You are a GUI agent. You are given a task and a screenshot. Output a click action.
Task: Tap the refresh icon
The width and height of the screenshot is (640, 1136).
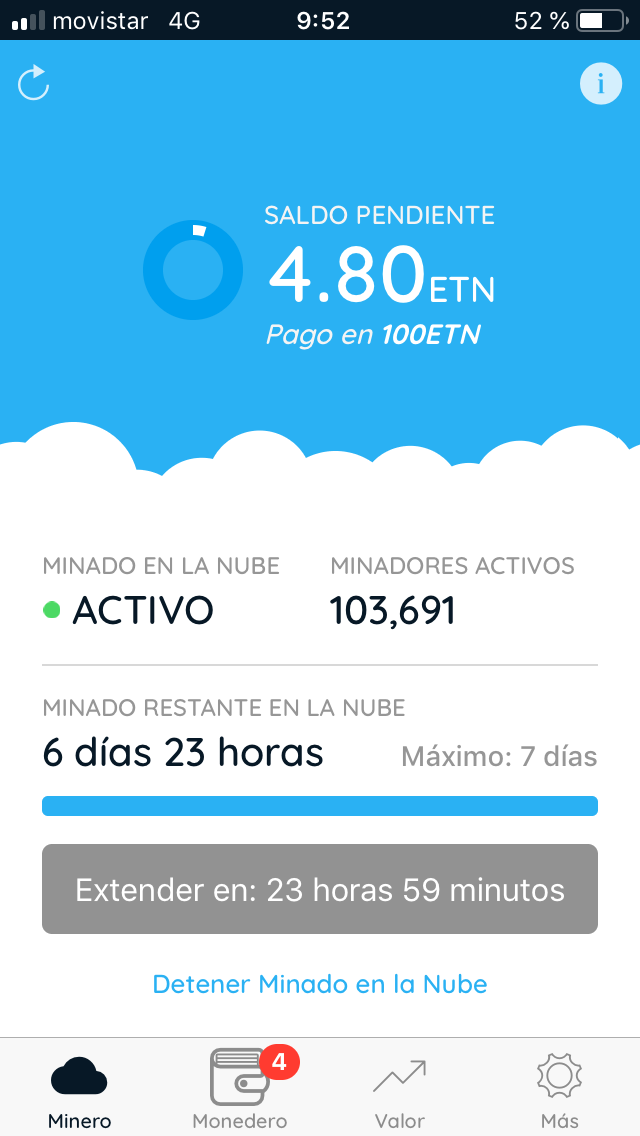coord(33,83)
